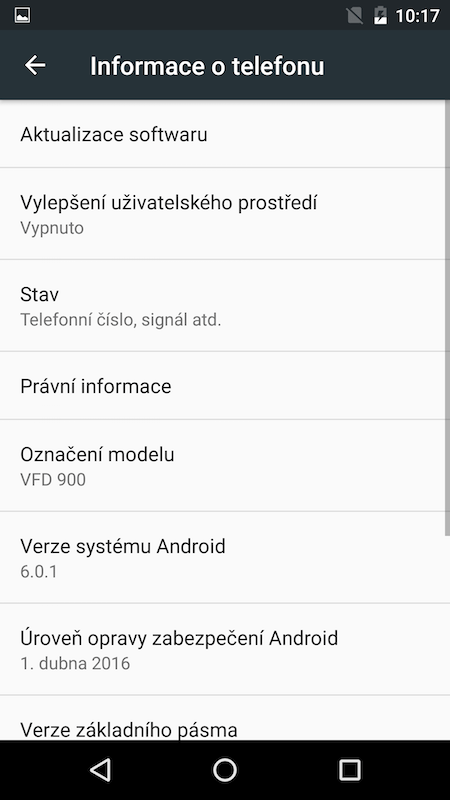
Task: Tap the Označení modelu row
Action: coord(222,465)
